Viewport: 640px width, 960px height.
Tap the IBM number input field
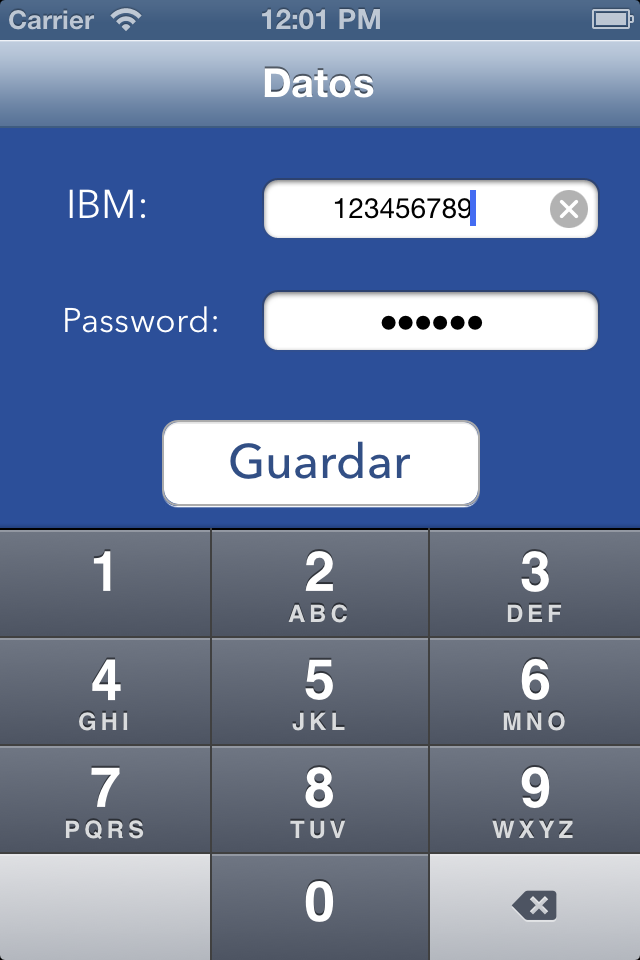click(400, 209)
